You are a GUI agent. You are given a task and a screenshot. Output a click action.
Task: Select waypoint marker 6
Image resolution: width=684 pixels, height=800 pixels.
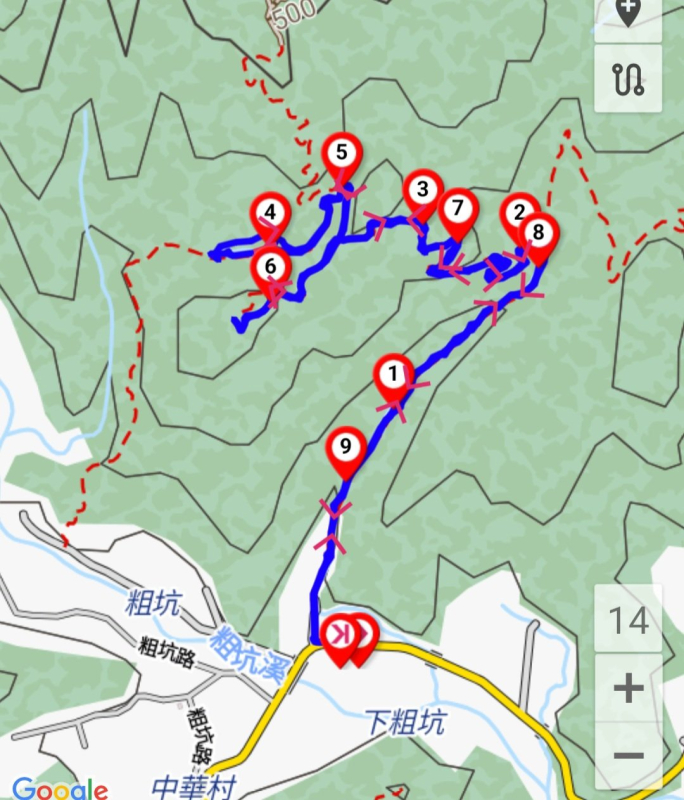(271, 266)
